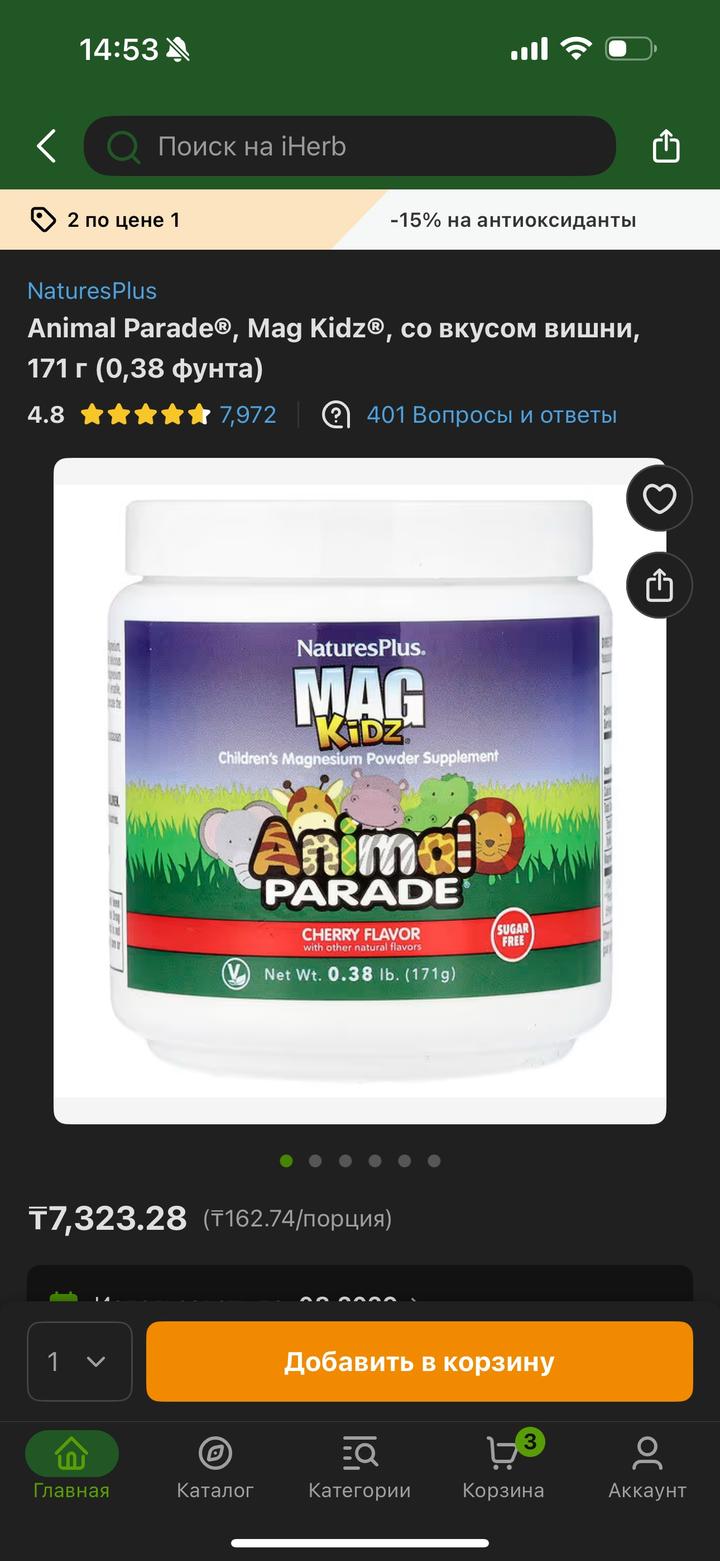This screenshot has width=720, height=1561.
Task: Open 401 Вопросы и ответы
Action: 490,414
